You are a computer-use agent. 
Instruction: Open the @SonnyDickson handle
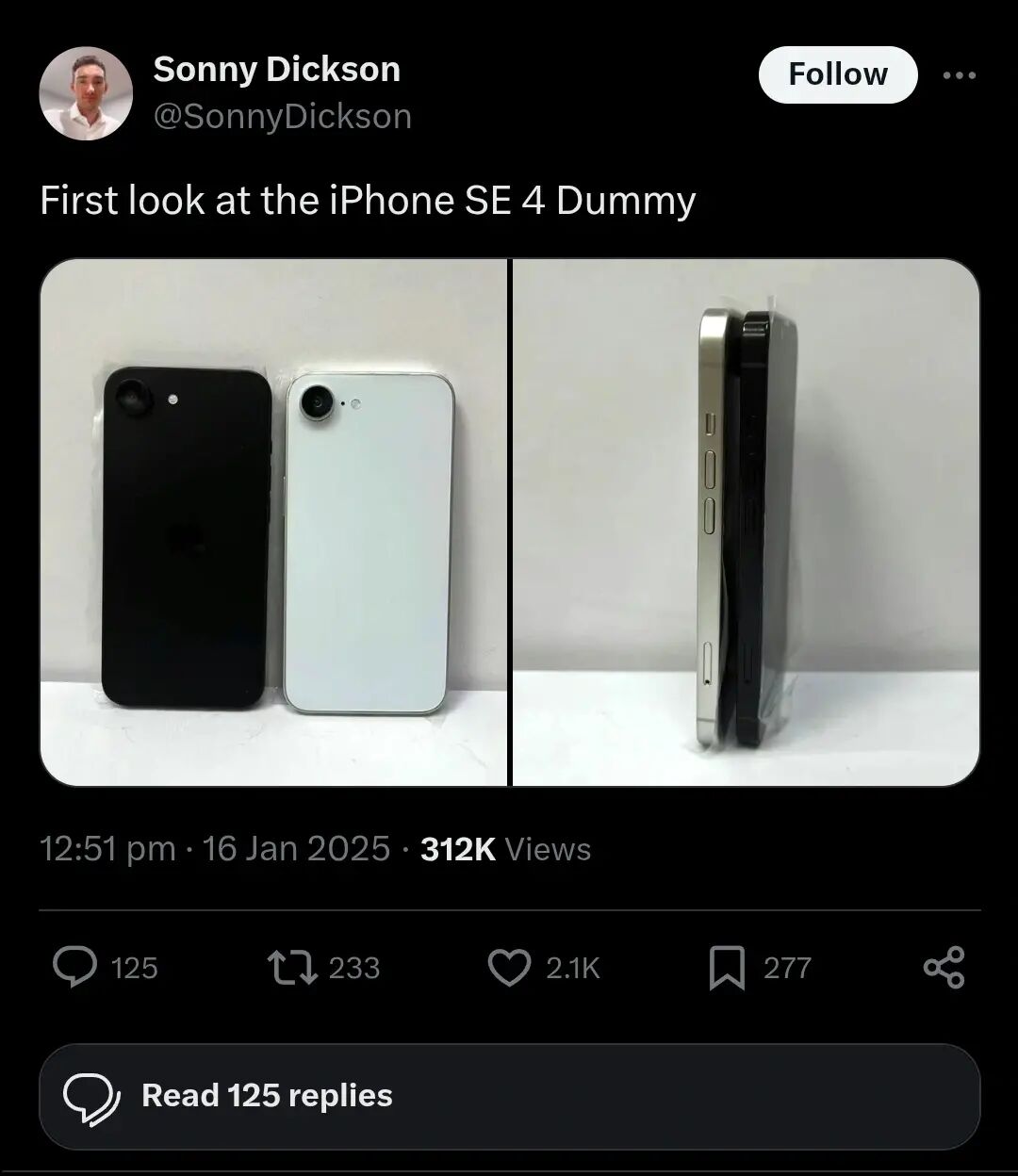[282, 117]
